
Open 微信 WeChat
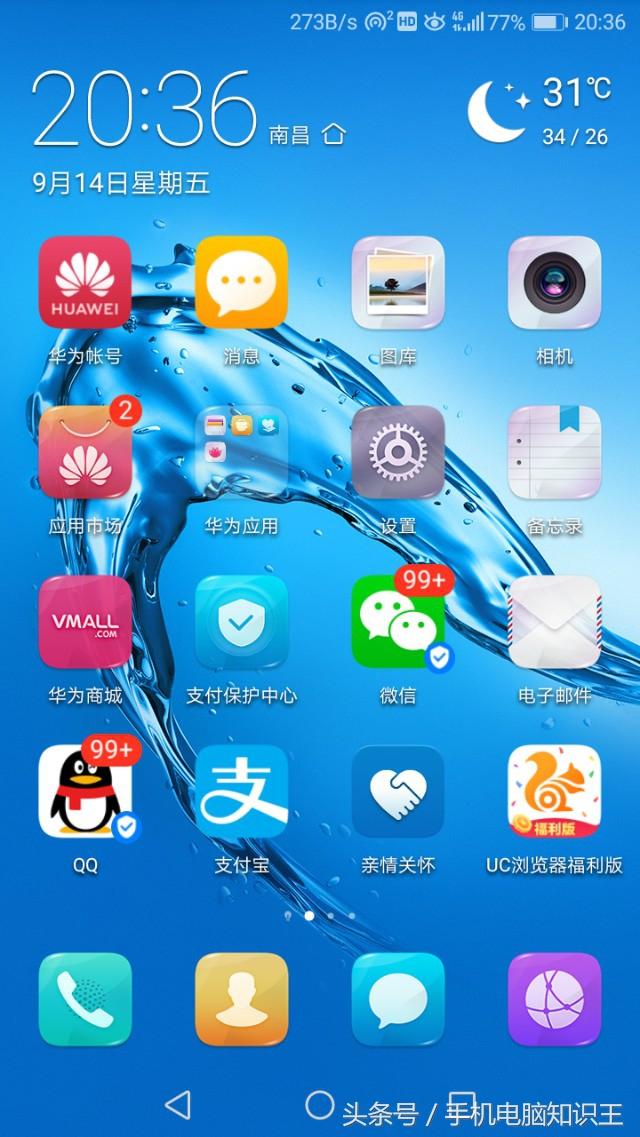pyautogui.click(x=398, y=622)
